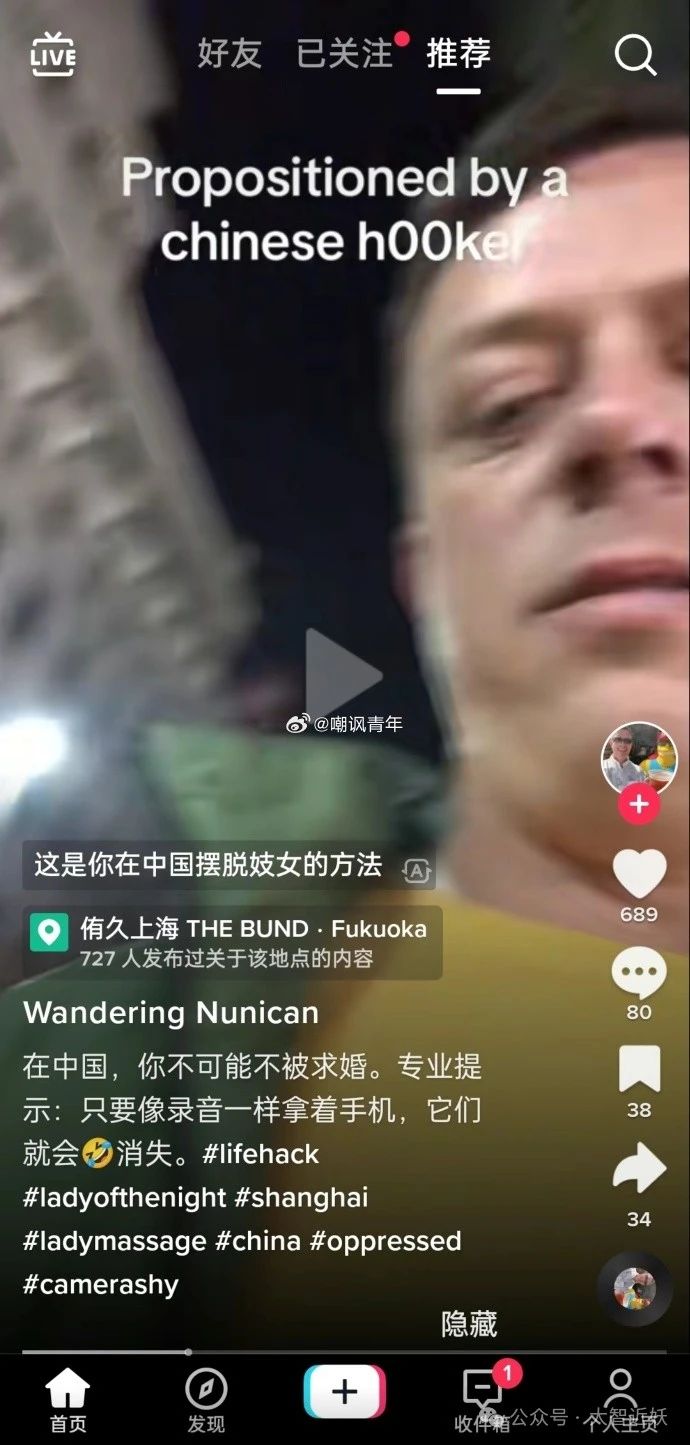This screenshot has width=690, height=1445.
Task: Play the paused video
Action: click(x=344, y=674)
